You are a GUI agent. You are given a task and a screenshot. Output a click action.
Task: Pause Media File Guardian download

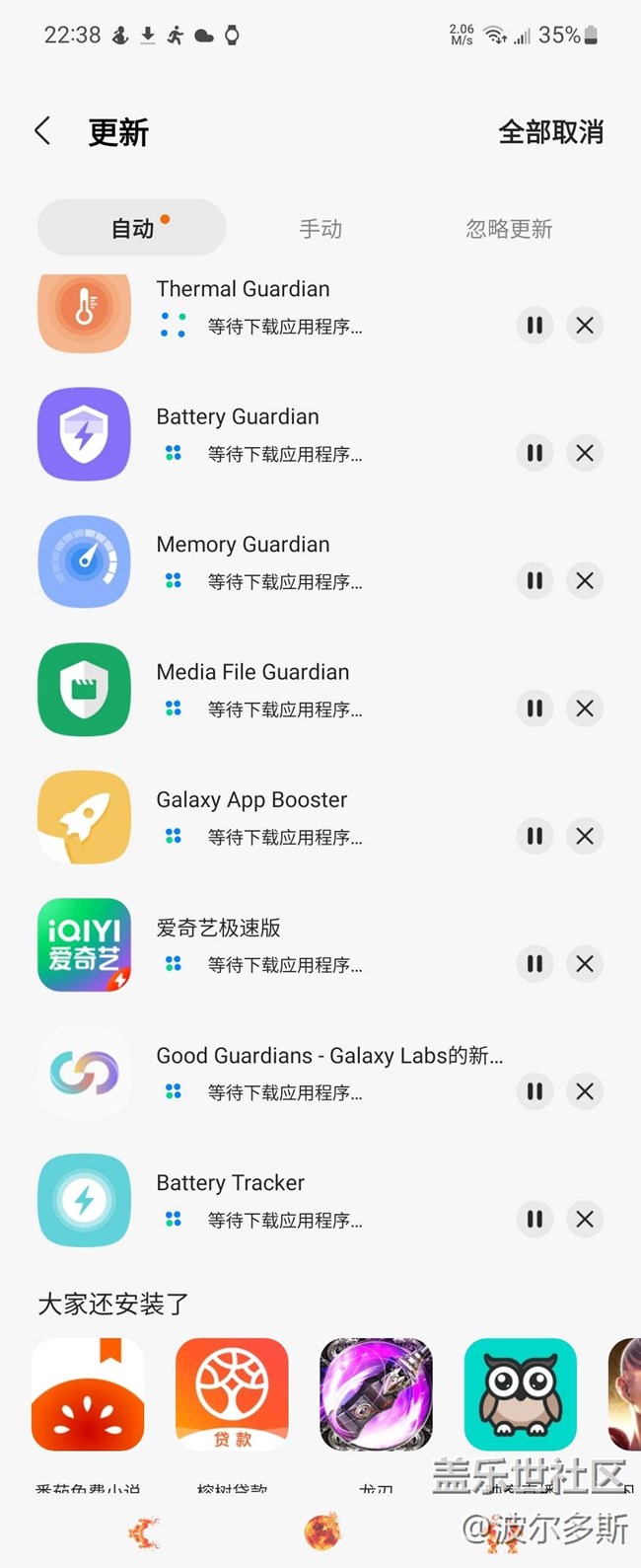click(x=534, y=709)
